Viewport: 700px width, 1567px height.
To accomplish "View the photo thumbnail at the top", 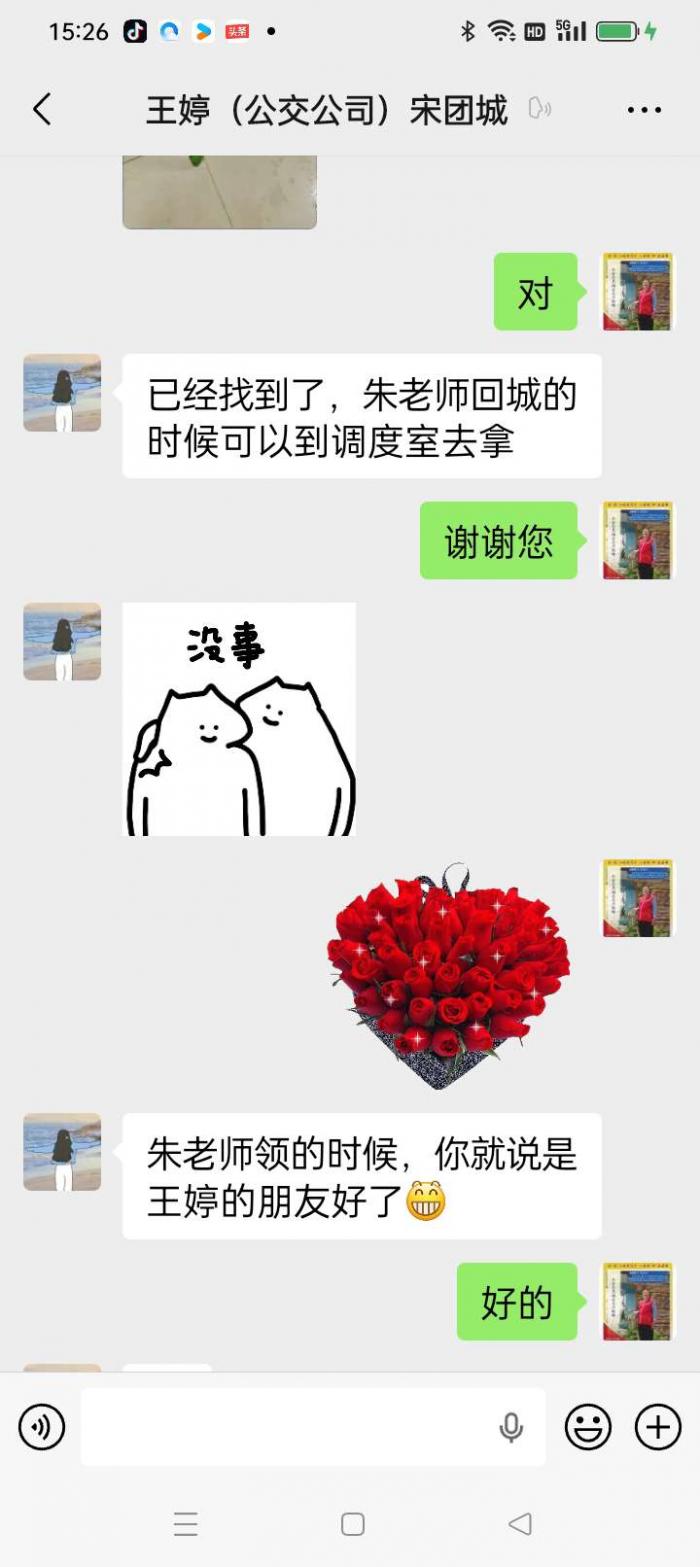I will pyautogui.click(x=220, y=191).
